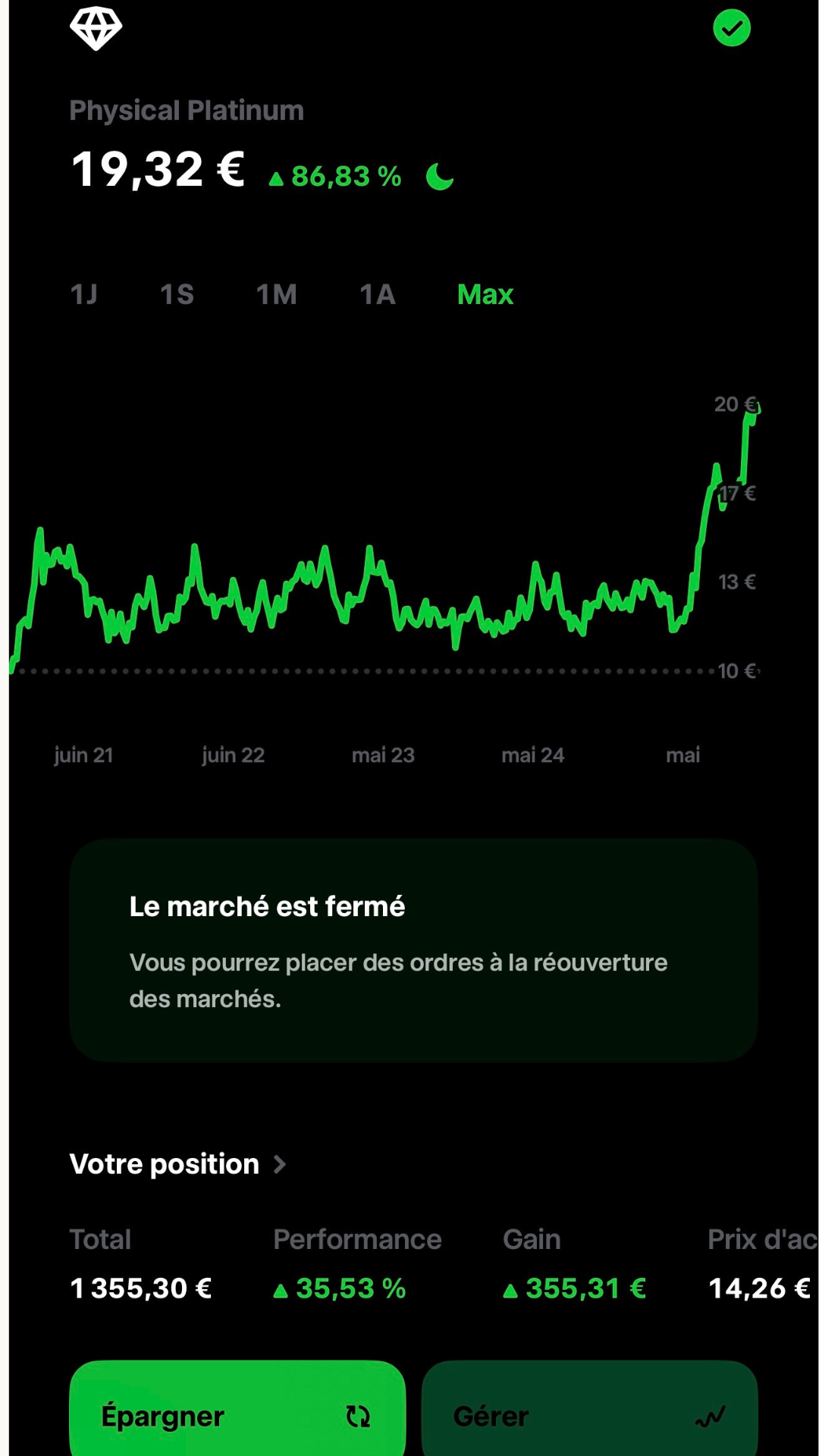Switch chart to 1J range
Image resolution: width=819 pixels, height=1456 pixels.
[84, 294]
